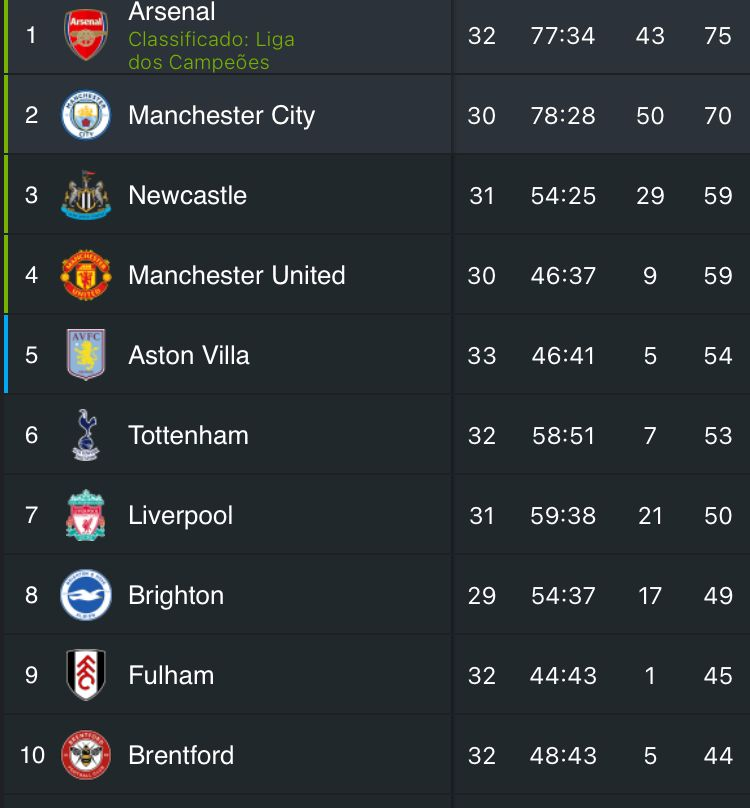View Aston Villa details
Viewport: 750px width, 808px height.
tap(188, 355)
